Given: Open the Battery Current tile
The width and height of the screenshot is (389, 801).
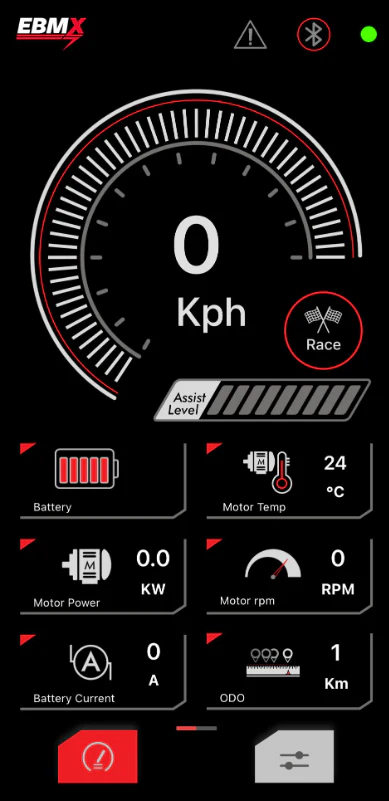Looking at the screenshot, I should pyautogui.click(x=103, y=672).
